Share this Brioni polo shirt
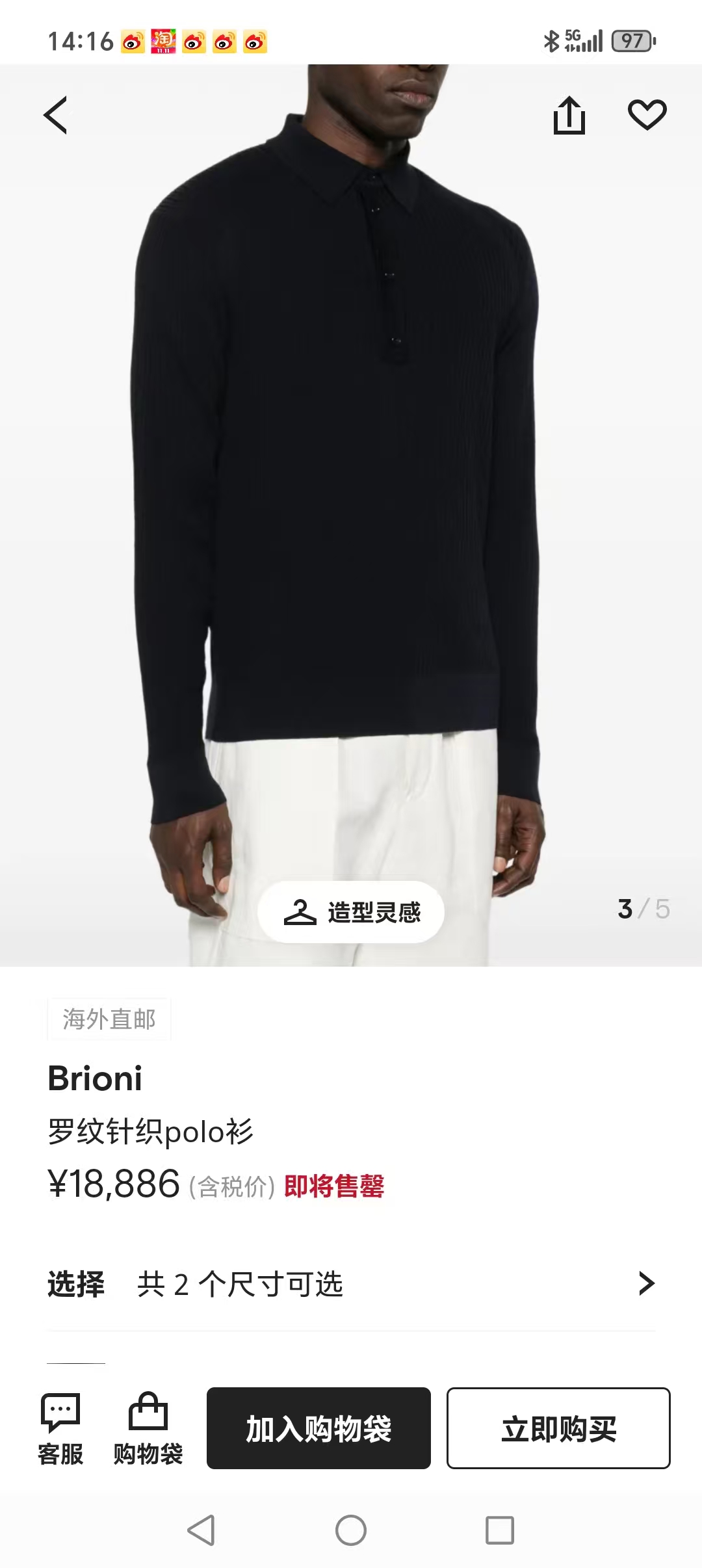This screenshot has height=1568, width=702. [569, 115]
